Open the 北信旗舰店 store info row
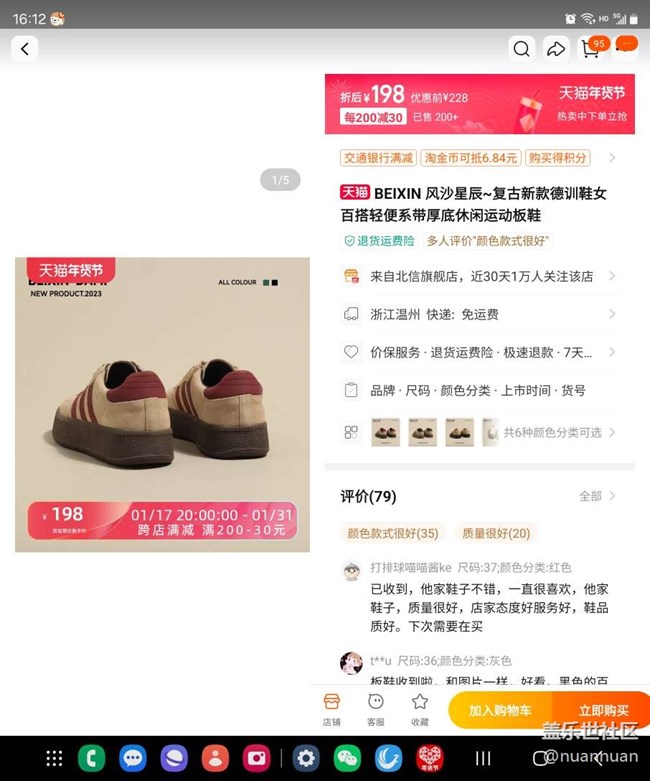This screenshot has width=650, height=781. tap(480, 276)
